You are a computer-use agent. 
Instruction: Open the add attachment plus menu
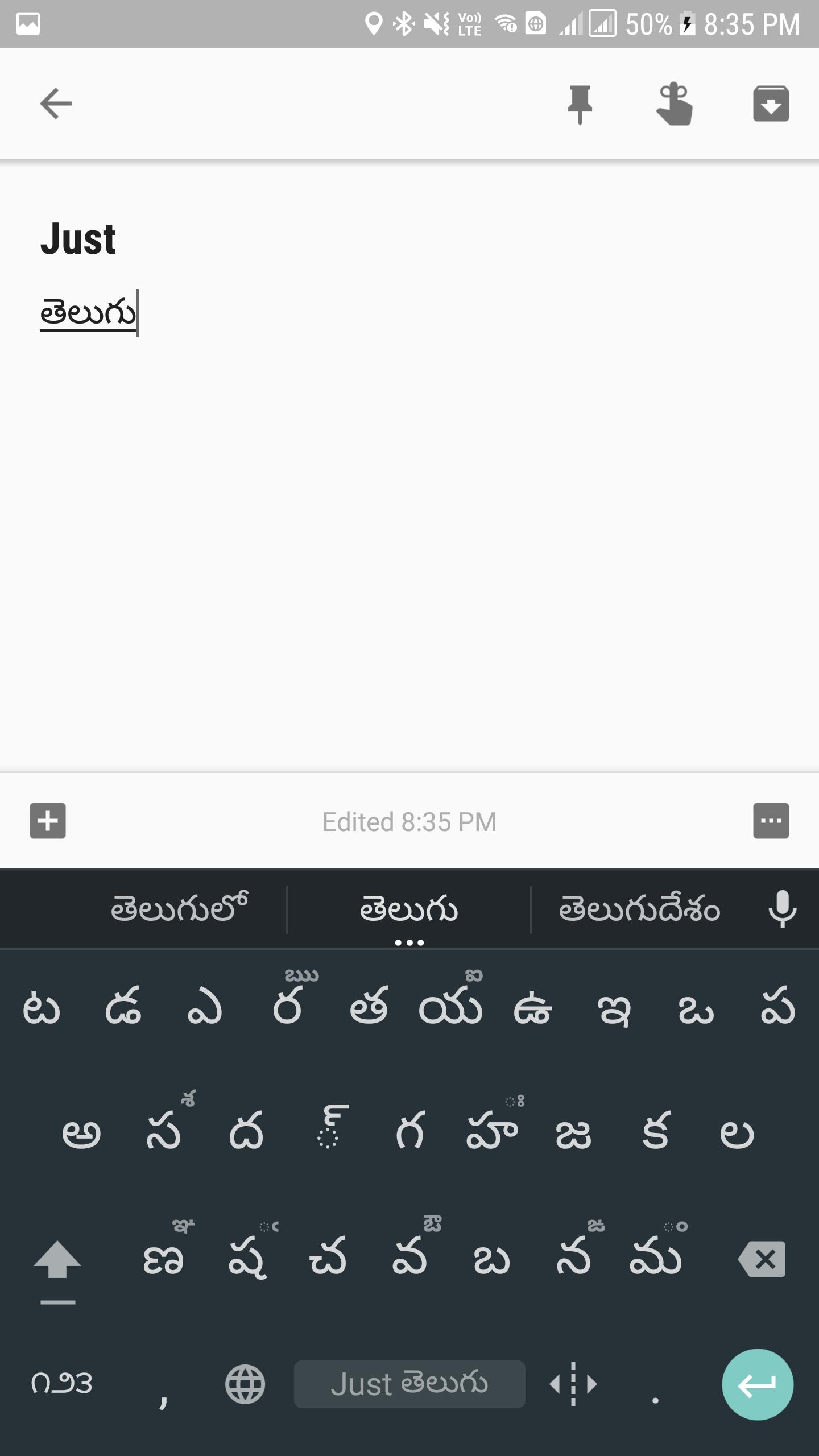click(48, 821)
